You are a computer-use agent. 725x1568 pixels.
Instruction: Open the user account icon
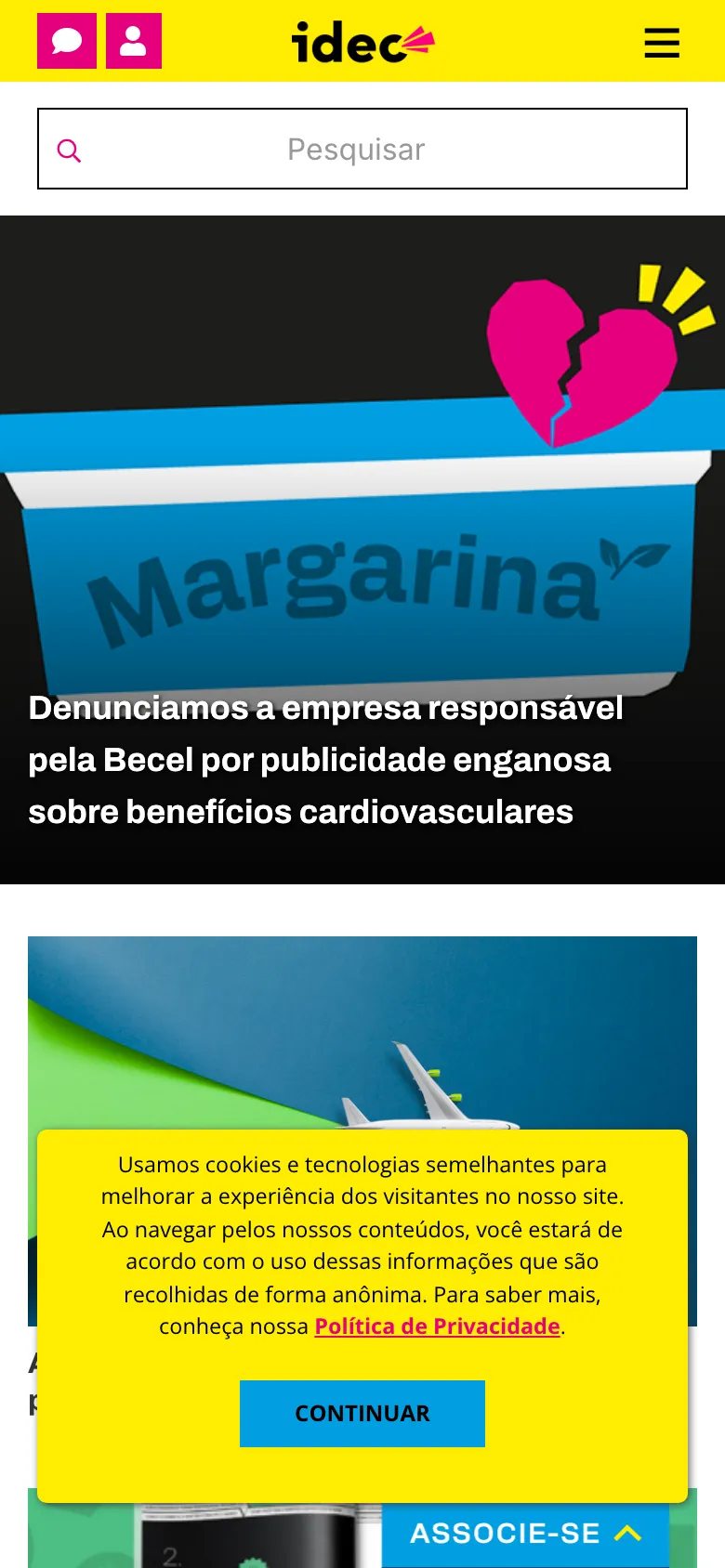point(134,41)
